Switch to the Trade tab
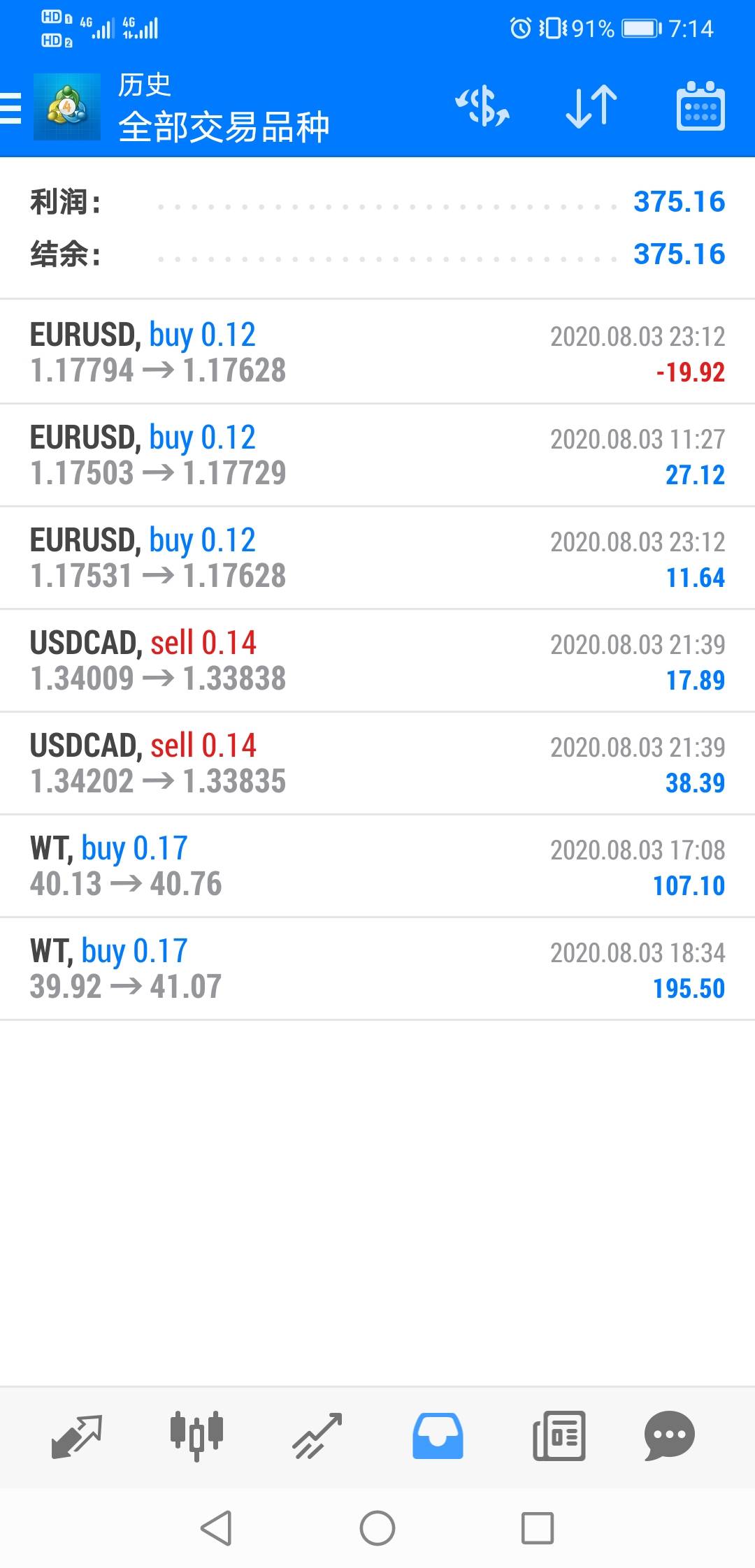Image resolution: width=755 pixels, height=1568 pixels. [x=317, y=1436]
